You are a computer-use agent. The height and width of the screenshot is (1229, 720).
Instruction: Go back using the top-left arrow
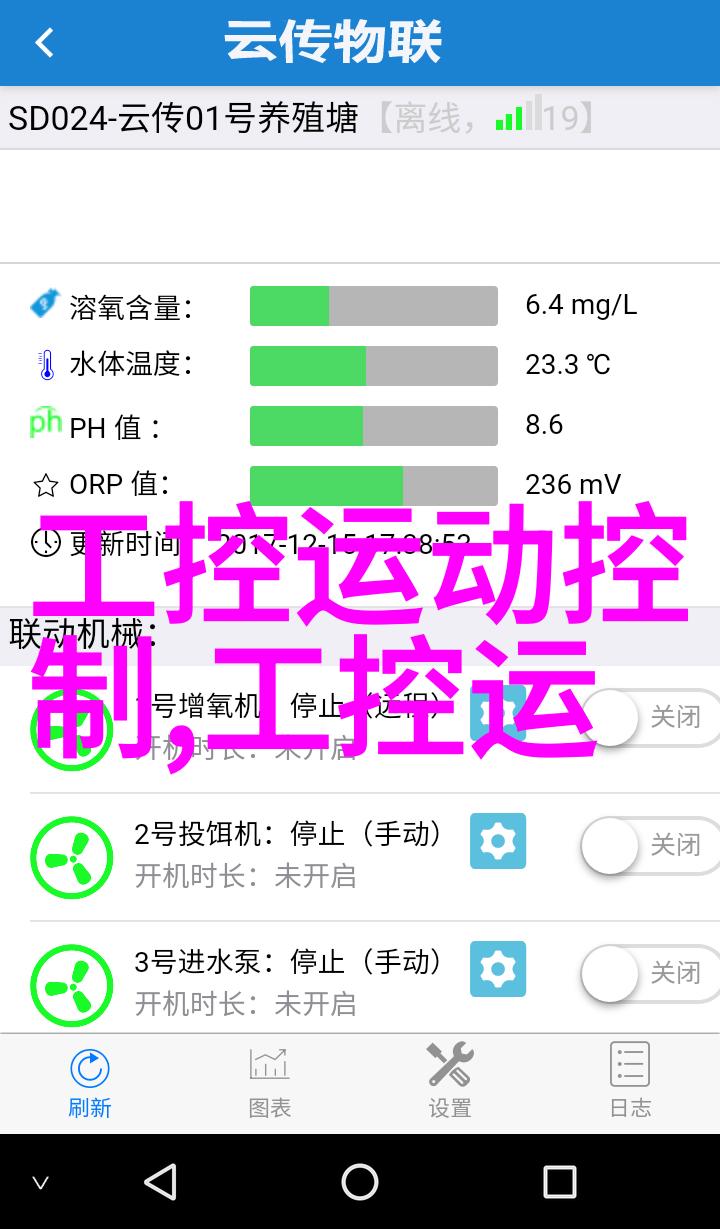click(x=44, y=43)
